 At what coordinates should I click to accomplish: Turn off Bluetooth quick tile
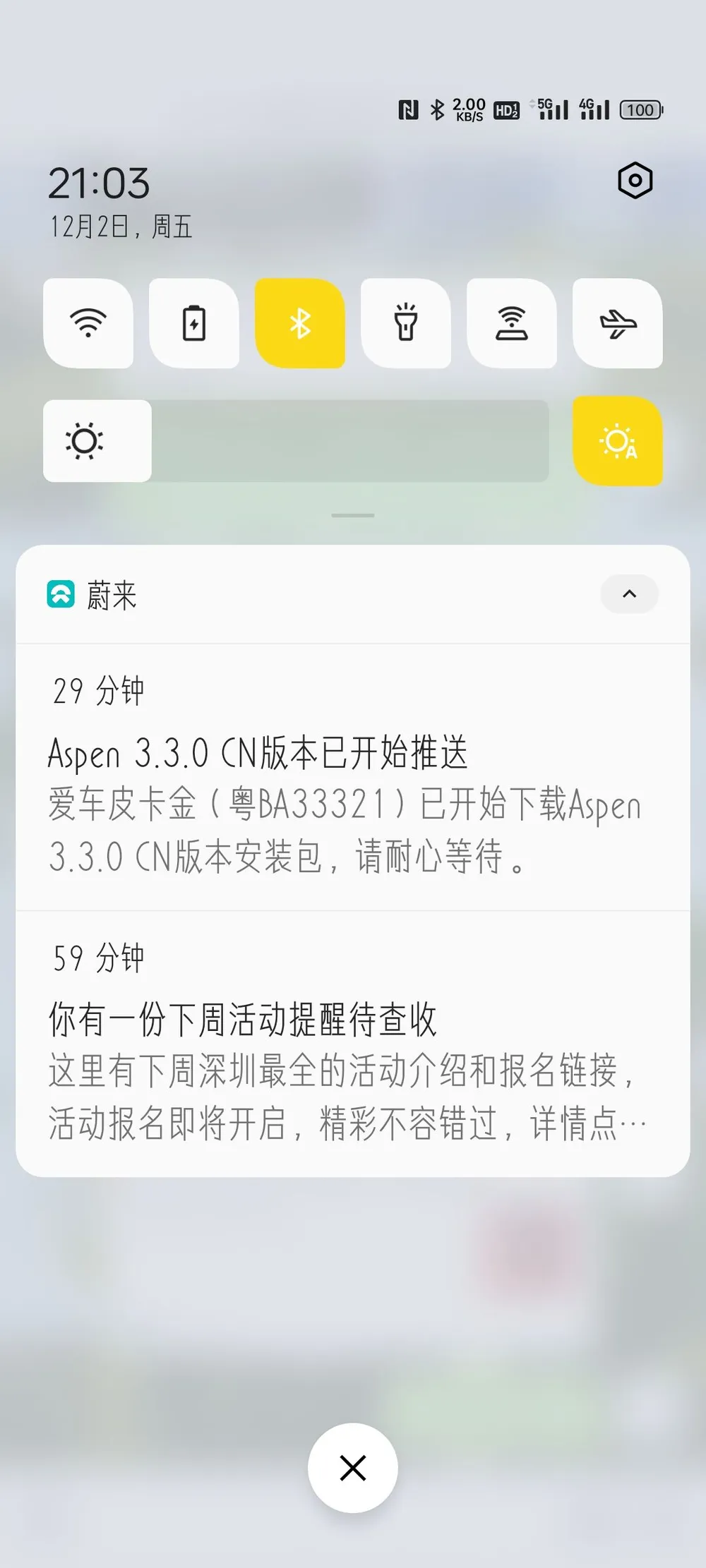coord(300,324)
